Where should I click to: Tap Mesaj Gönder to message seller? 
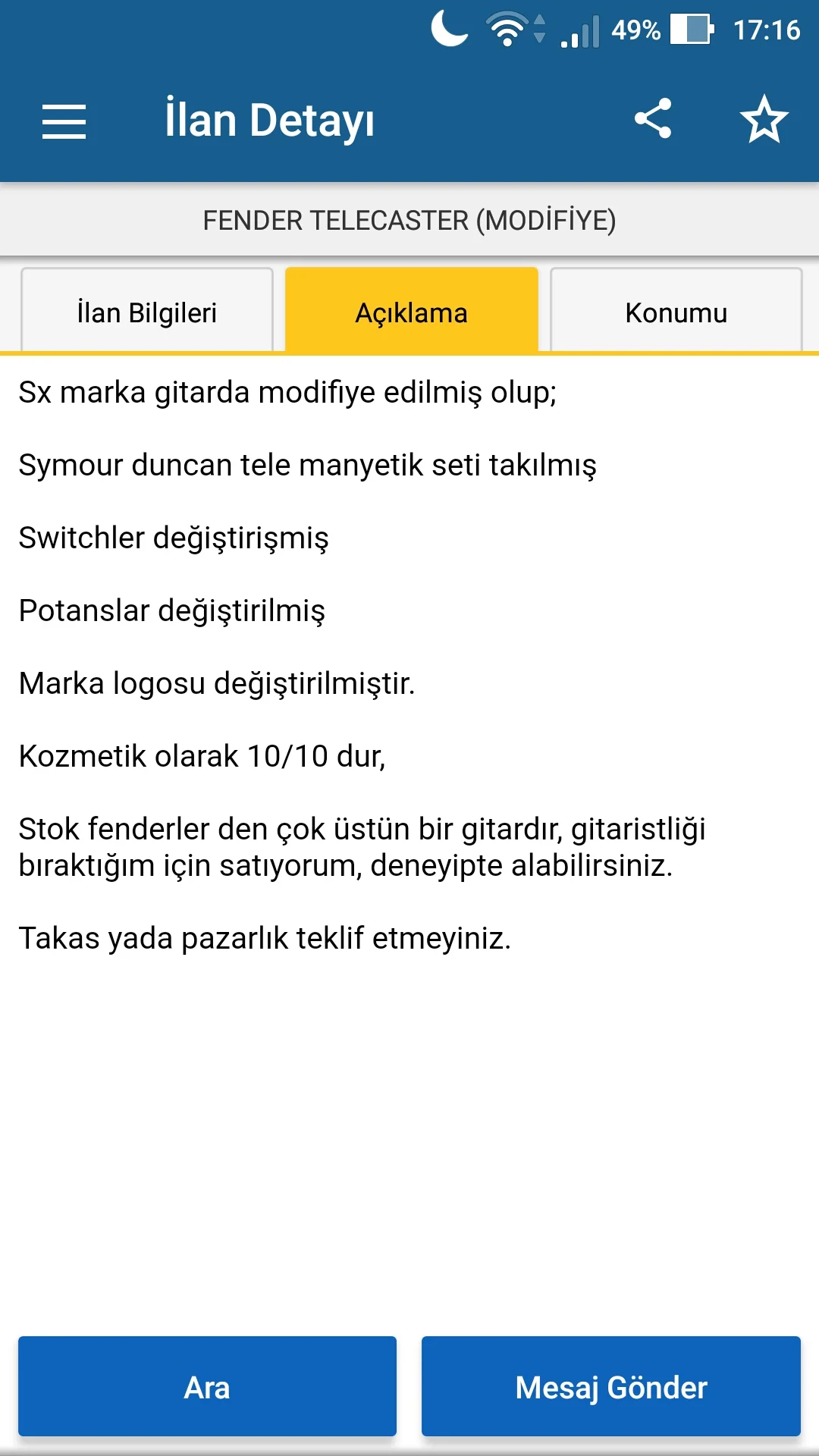pos(611,1386)
